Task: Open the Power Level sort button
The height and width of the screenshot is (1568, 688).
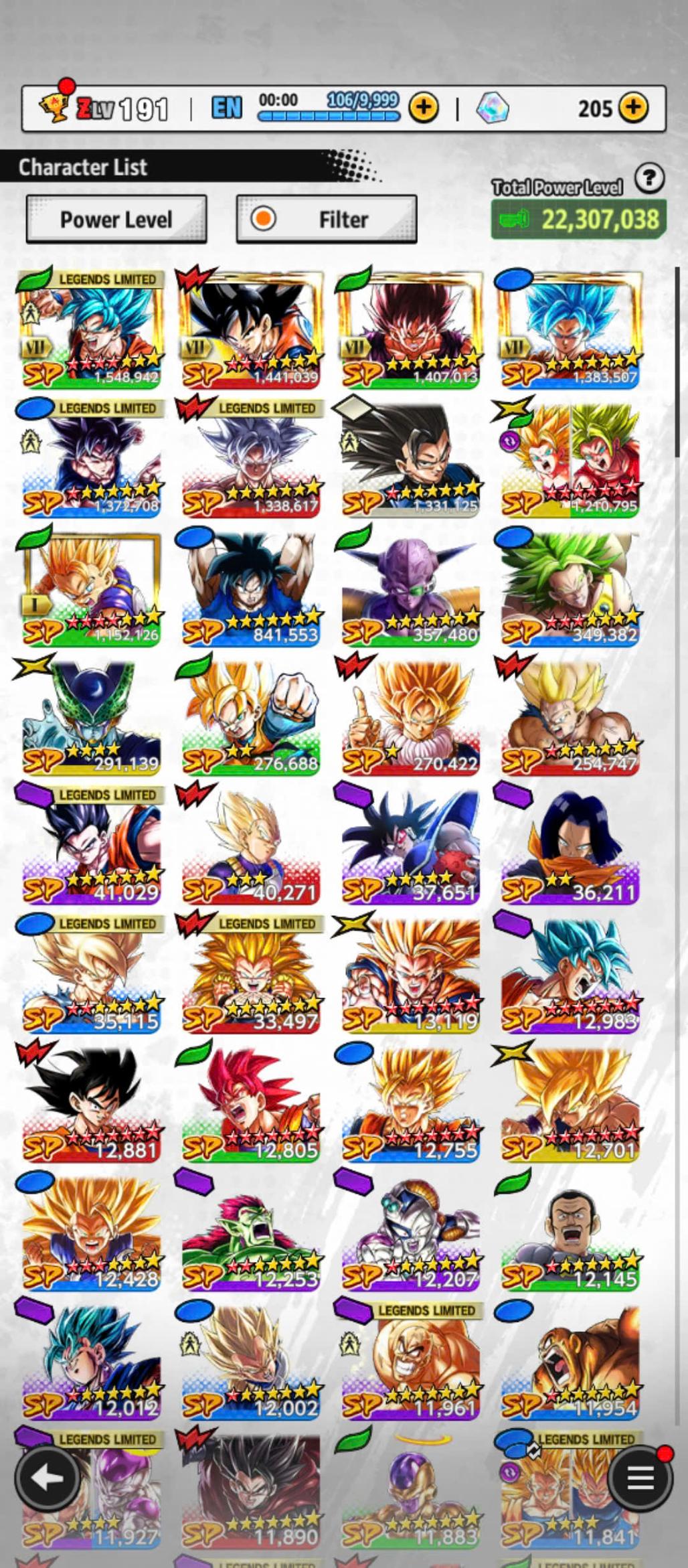Action: tap(116, 219)
